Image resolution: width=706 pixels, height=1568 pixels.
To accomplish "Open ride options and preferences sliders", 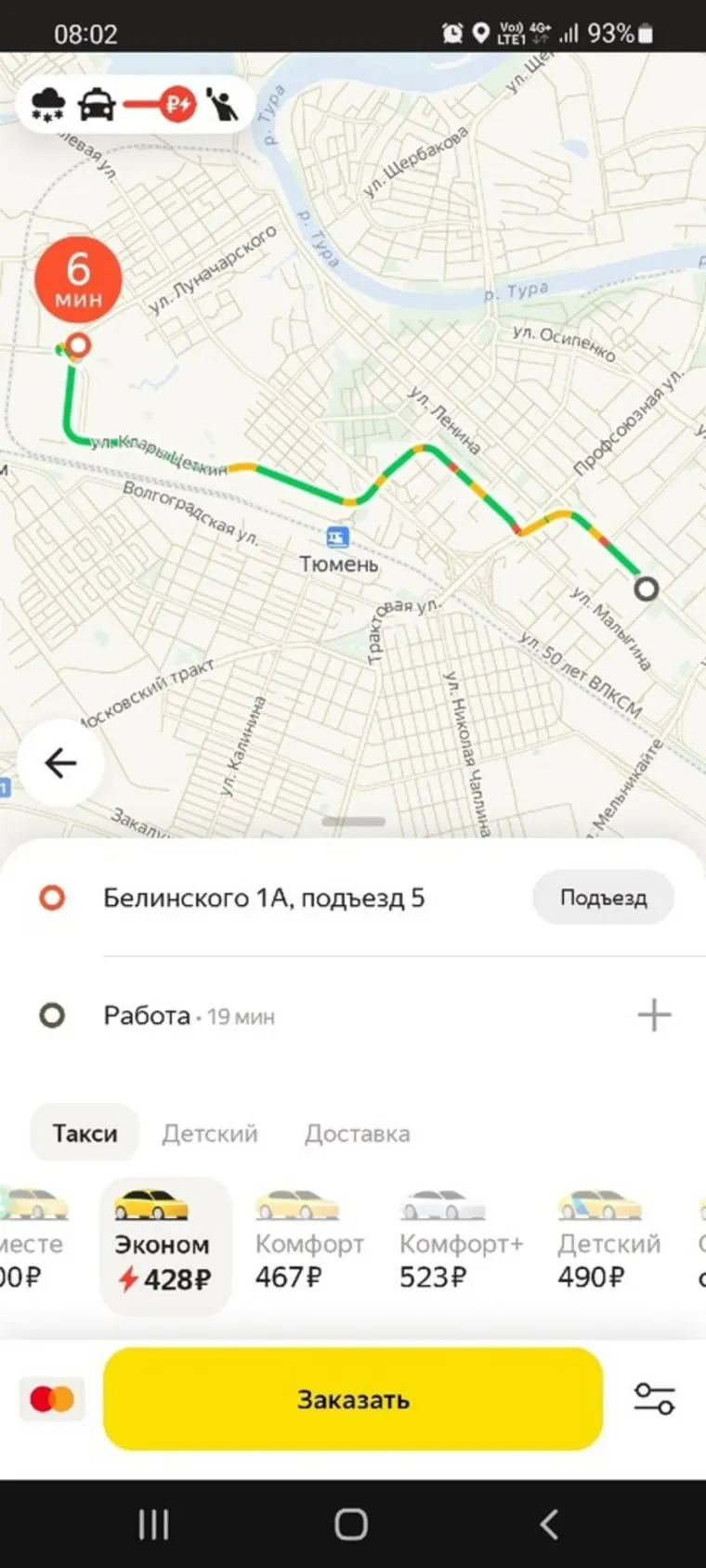I will click(x=654, y=1399).
